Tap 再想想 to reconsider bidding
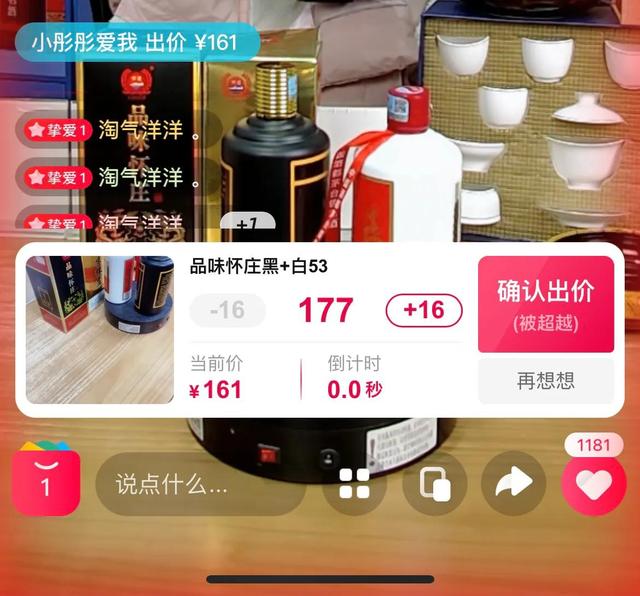Screen dimensions: 640x596 tap(545, 380)
